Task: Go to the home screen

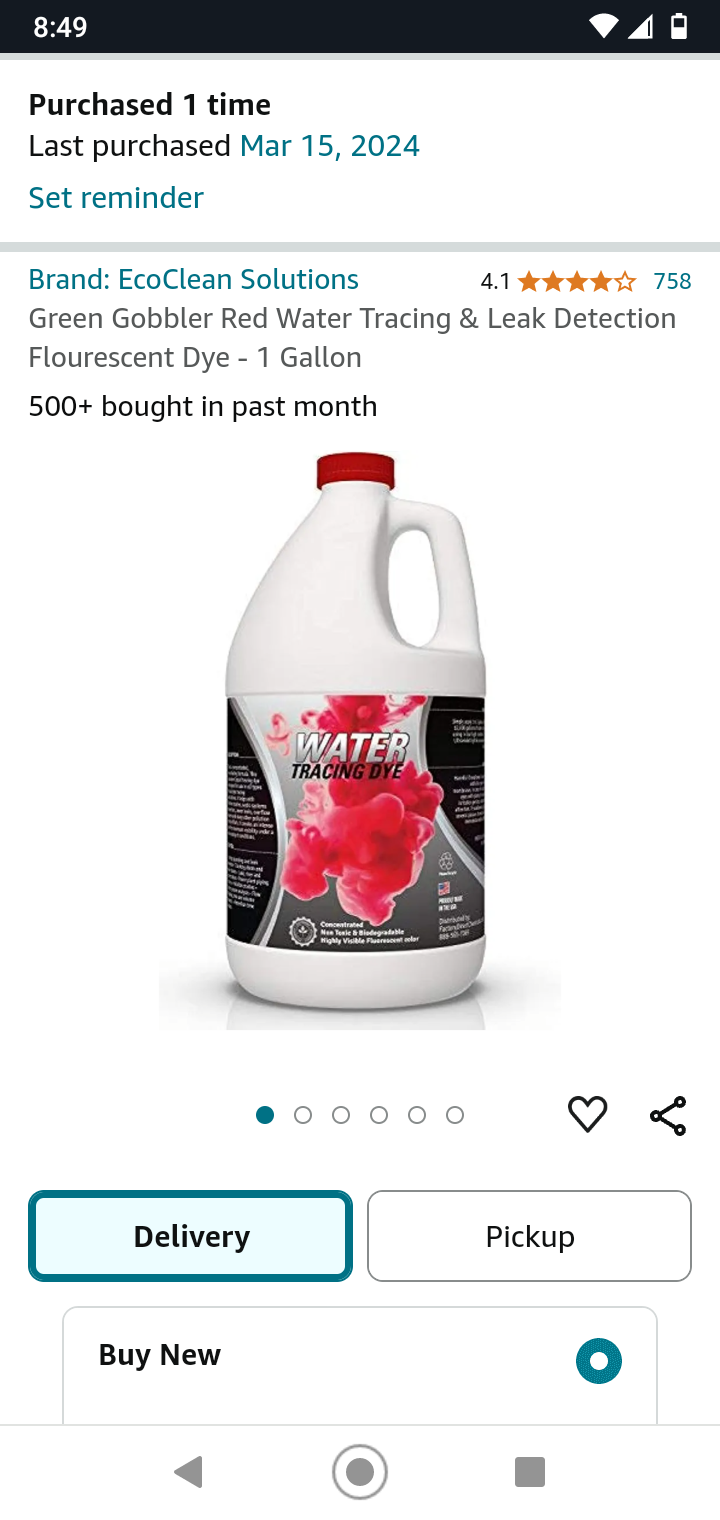Action: 360,1472
